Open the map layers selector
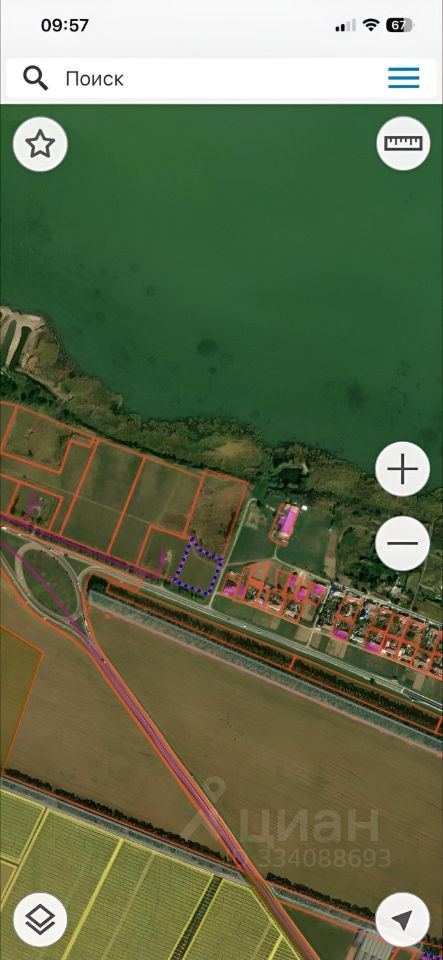The width and height of the screenshot is (443, 960). tap(40, 920)
